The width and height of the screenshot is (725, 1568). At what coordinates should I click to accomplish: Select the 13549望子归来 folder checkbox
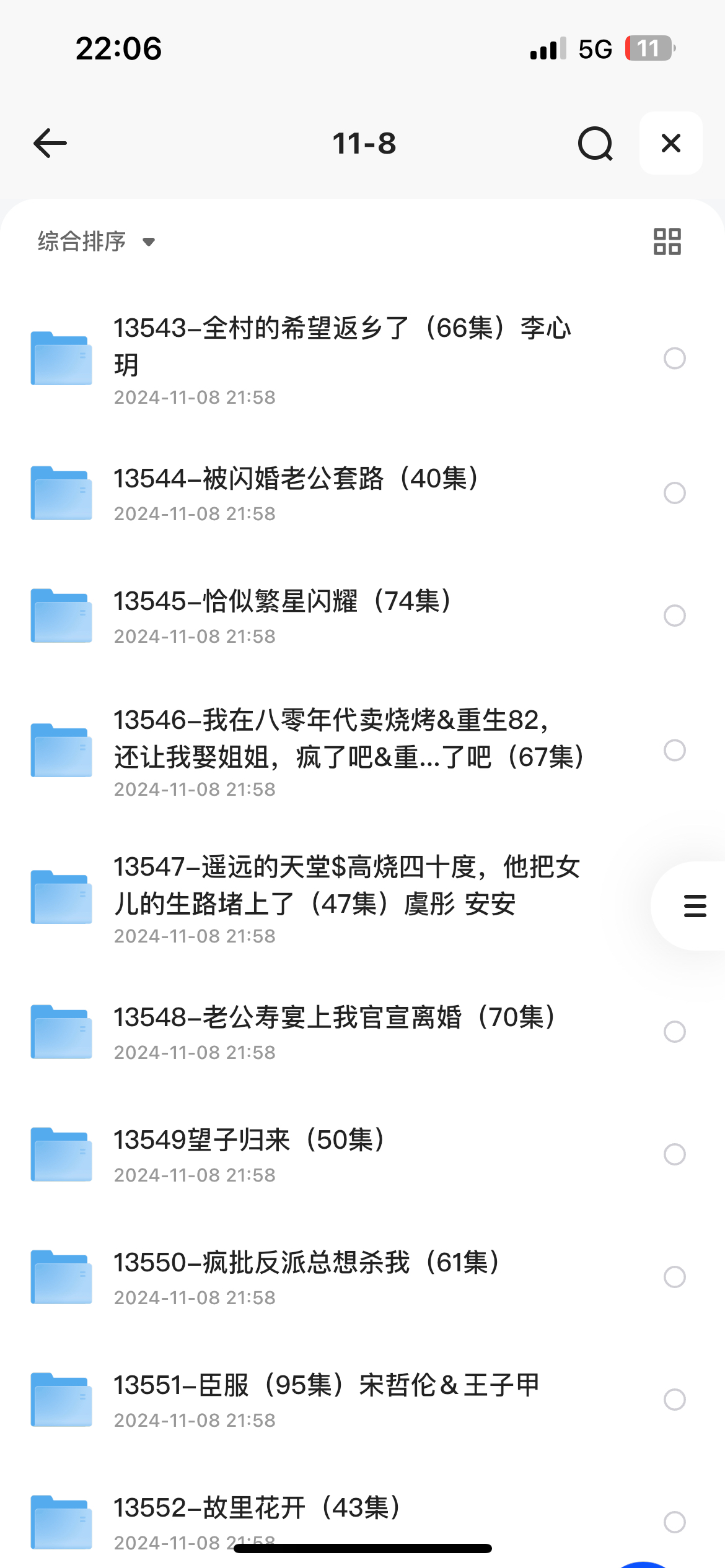click(674, 1154)
